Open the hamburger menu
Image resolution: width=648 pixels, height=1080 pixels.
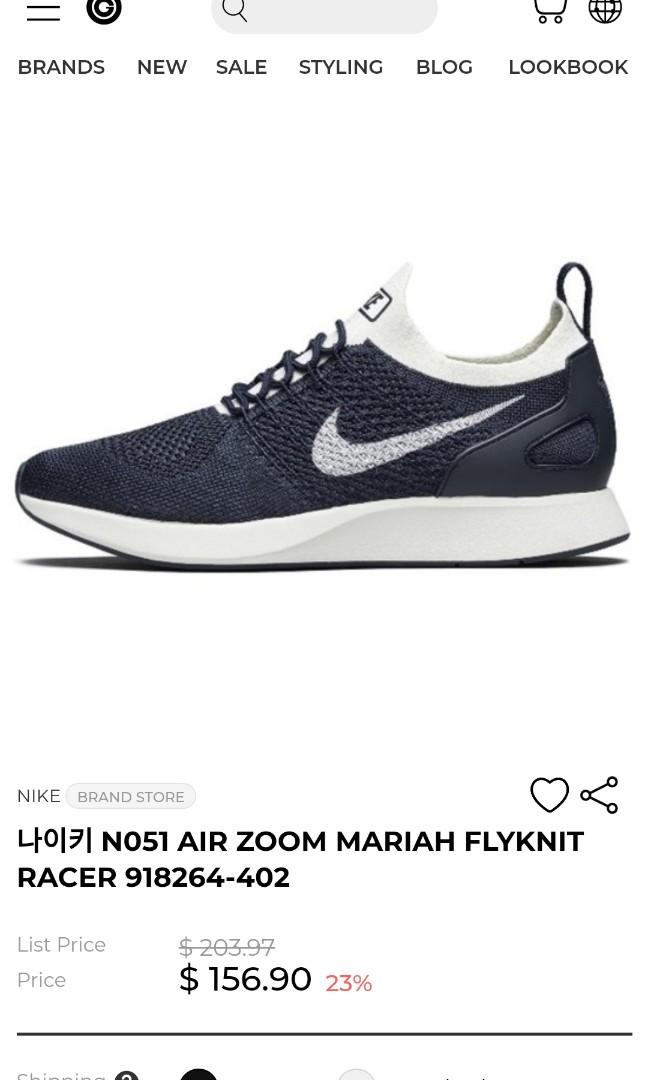43,11
